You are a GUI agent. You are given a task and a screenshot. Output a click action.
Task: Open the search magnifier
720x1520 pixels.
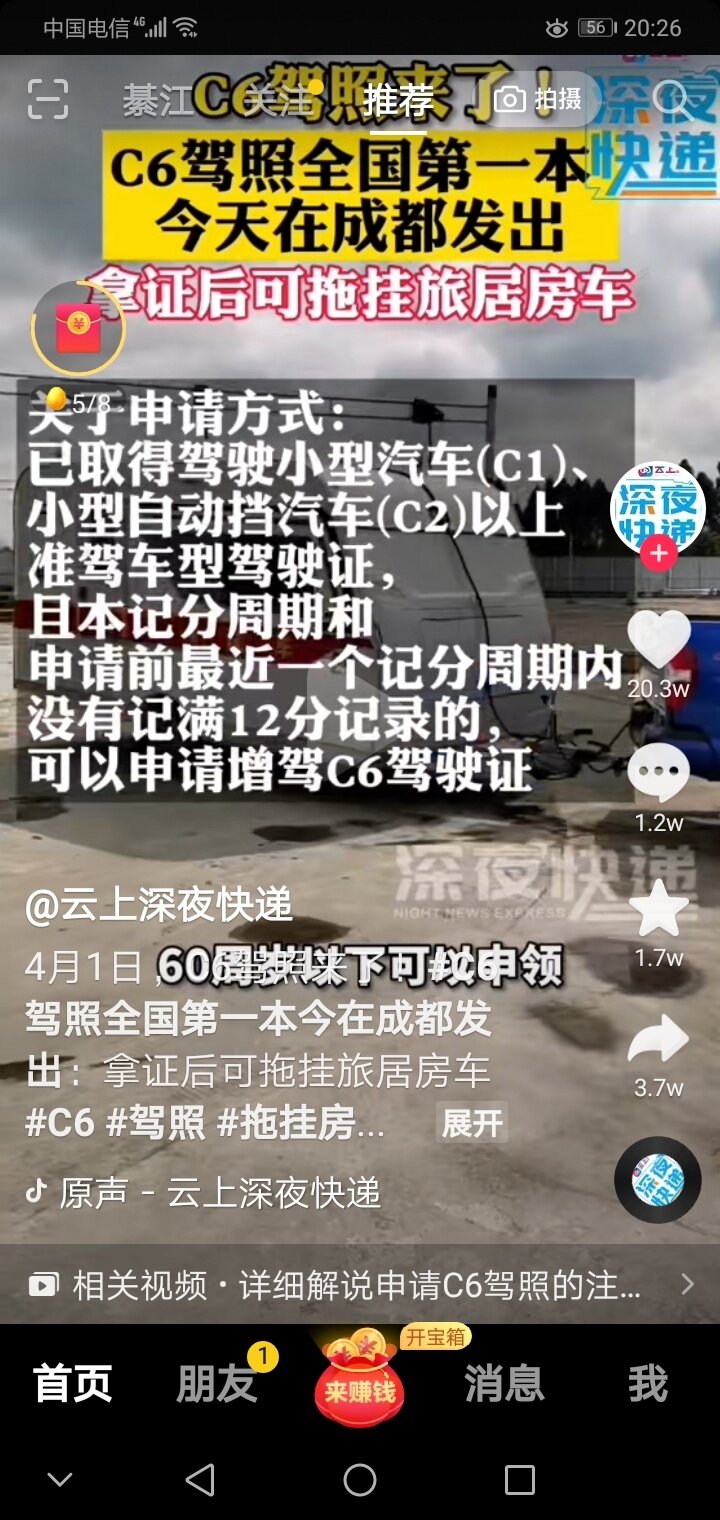673,99
